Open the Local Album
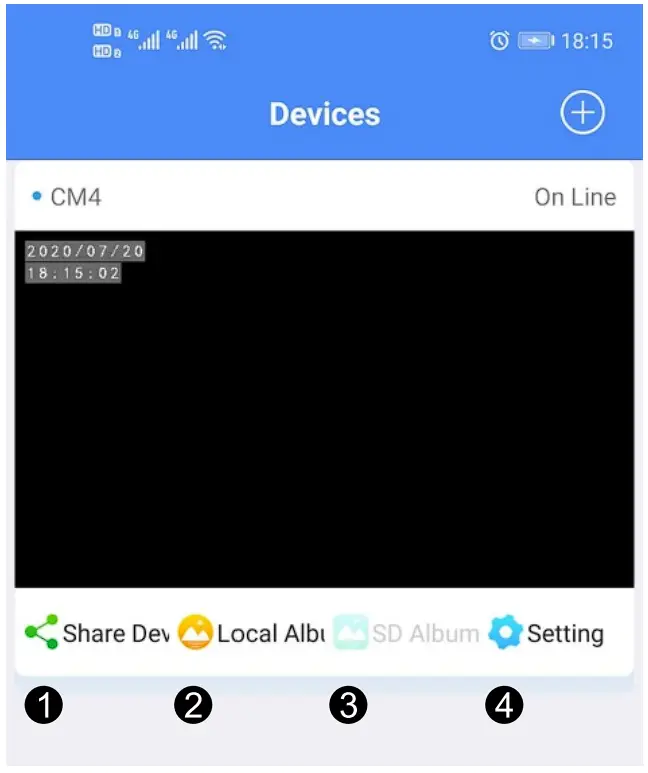Viewport: 648px width, 773px height. [x=251, y=633]
